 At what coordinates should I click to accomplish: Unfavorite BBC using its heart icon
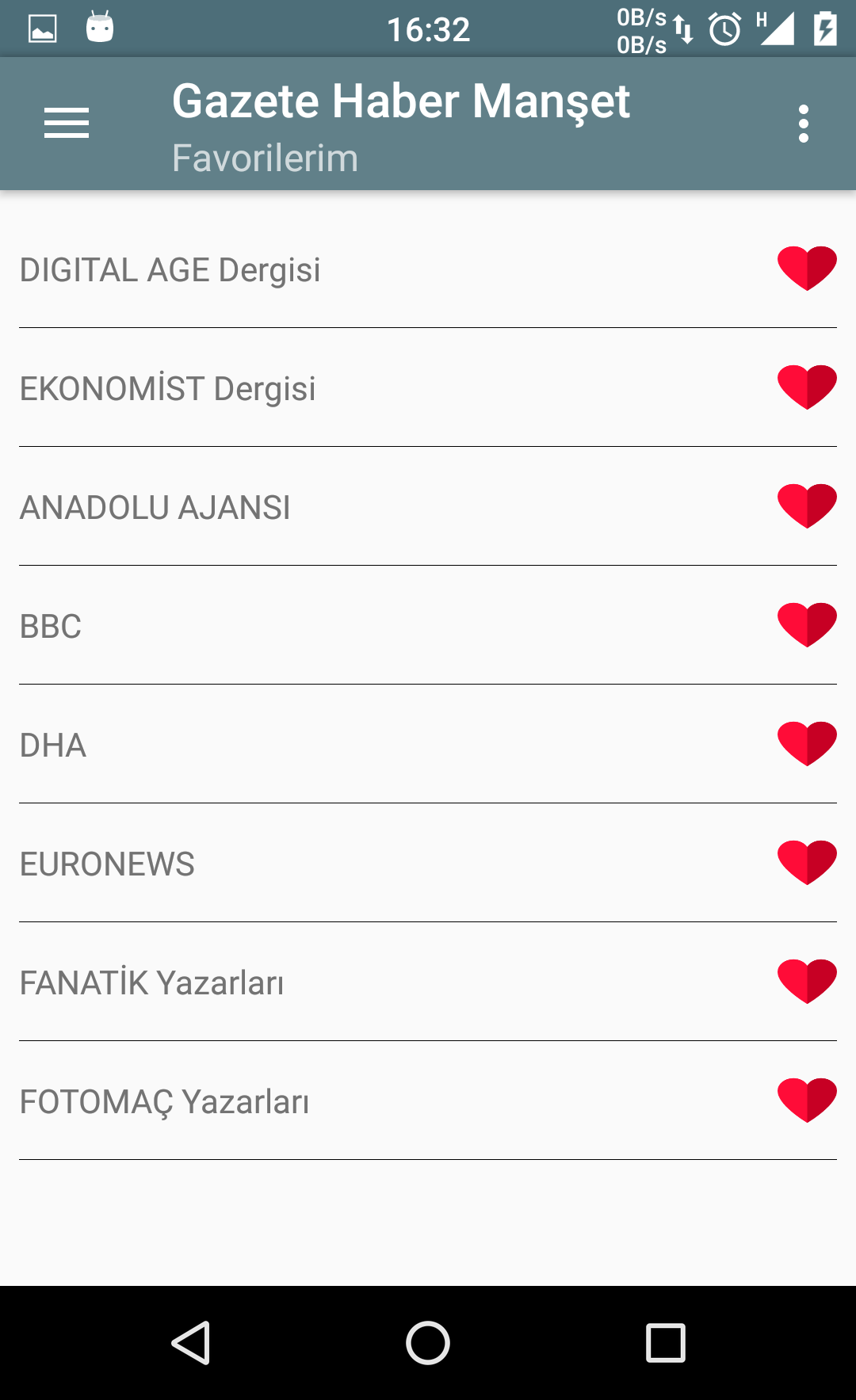click(x=807, y=625)
